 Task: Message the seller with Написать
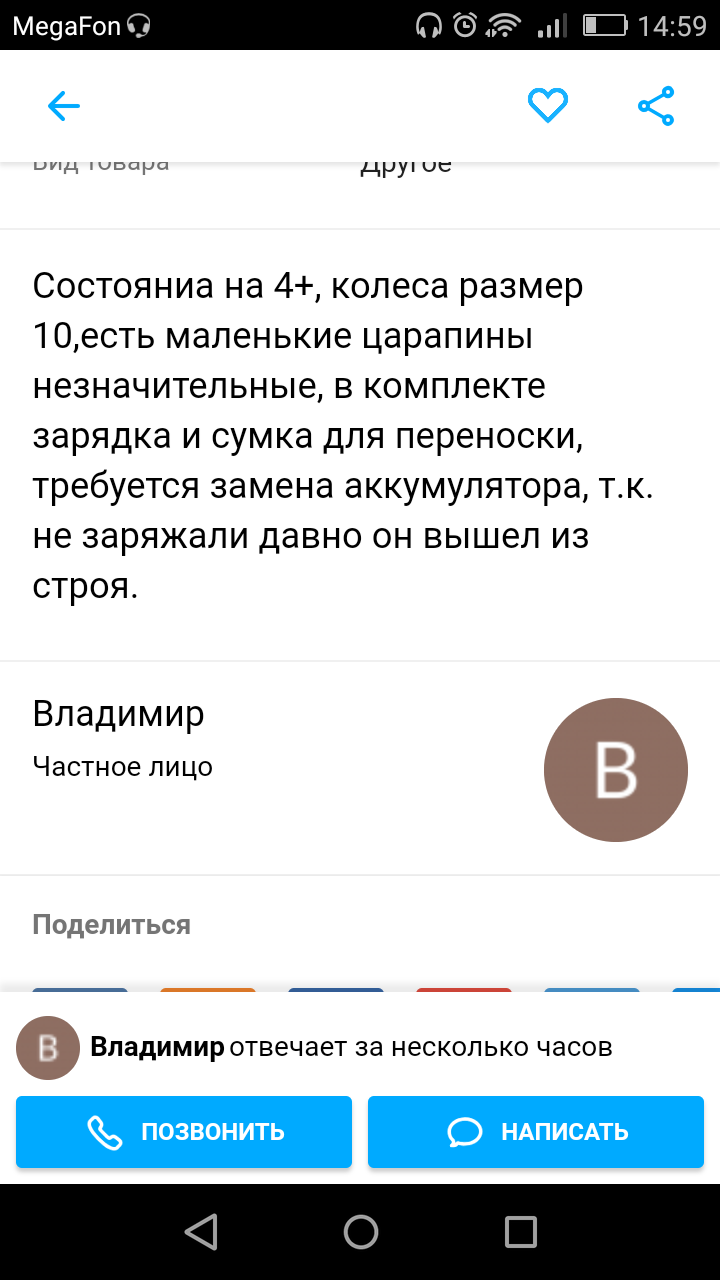click(x=536, y=1132)
